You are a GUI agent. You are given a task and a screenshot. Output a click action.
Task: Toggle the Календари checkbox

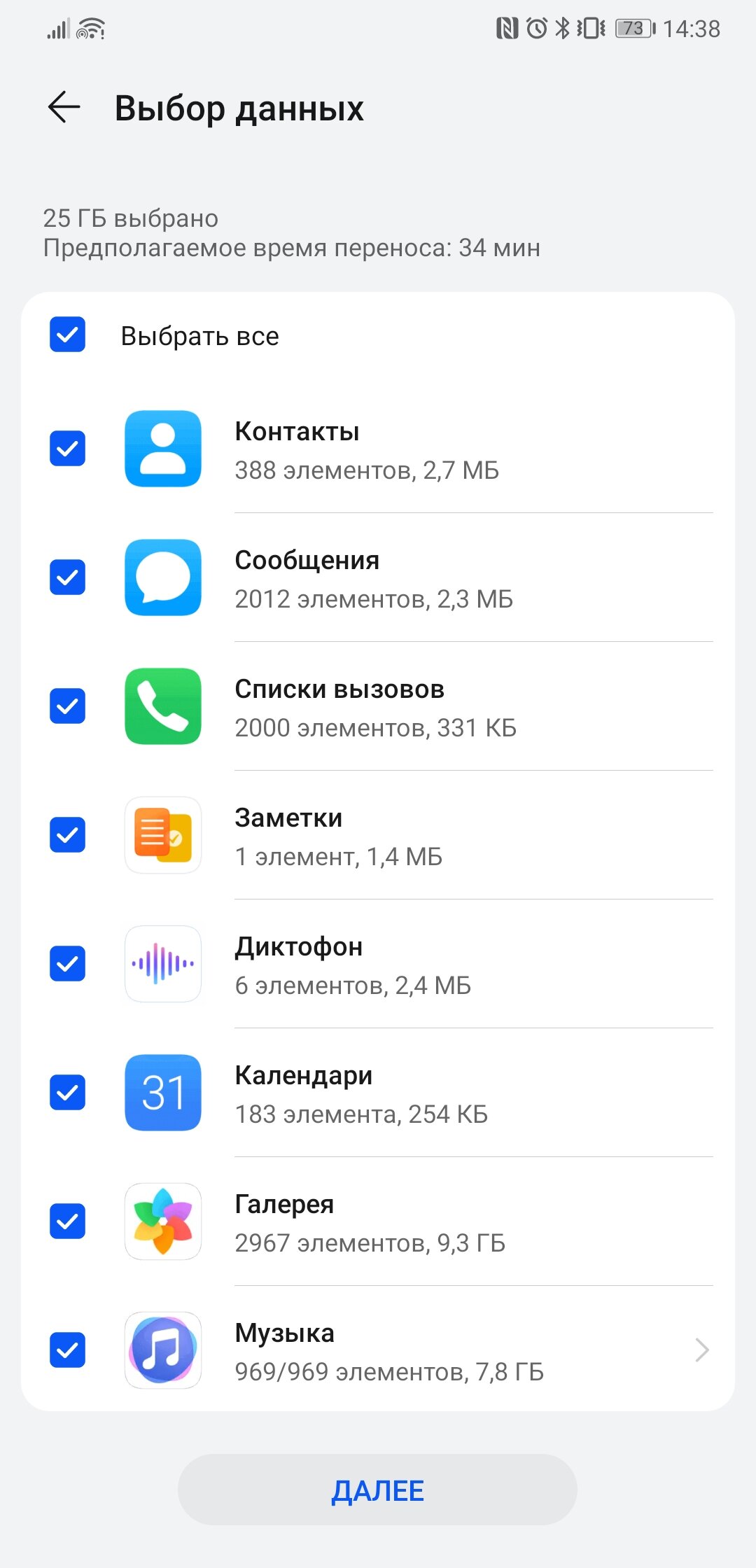(x=67, y=1092)
